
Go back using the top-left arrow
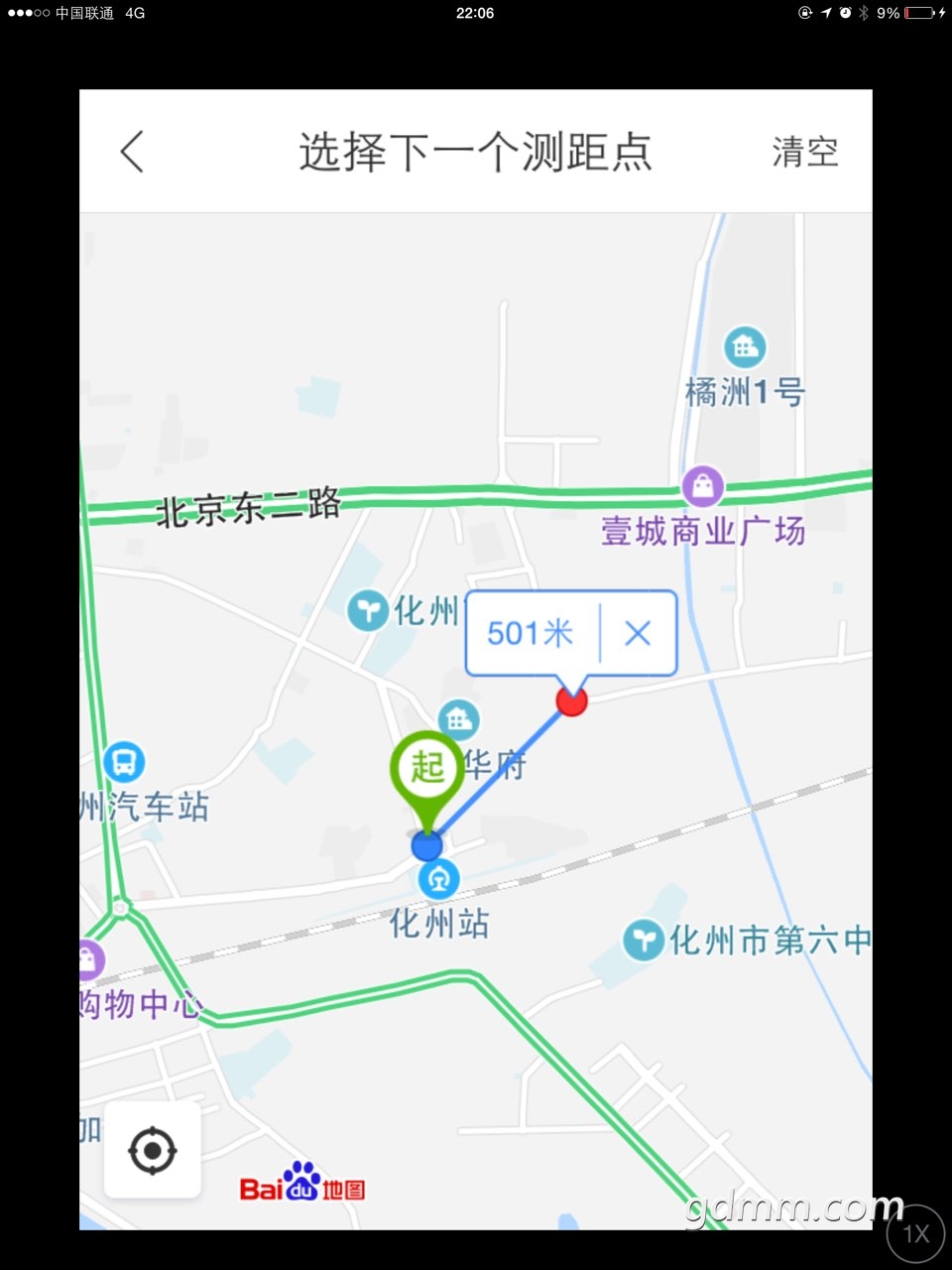(133, 152)
